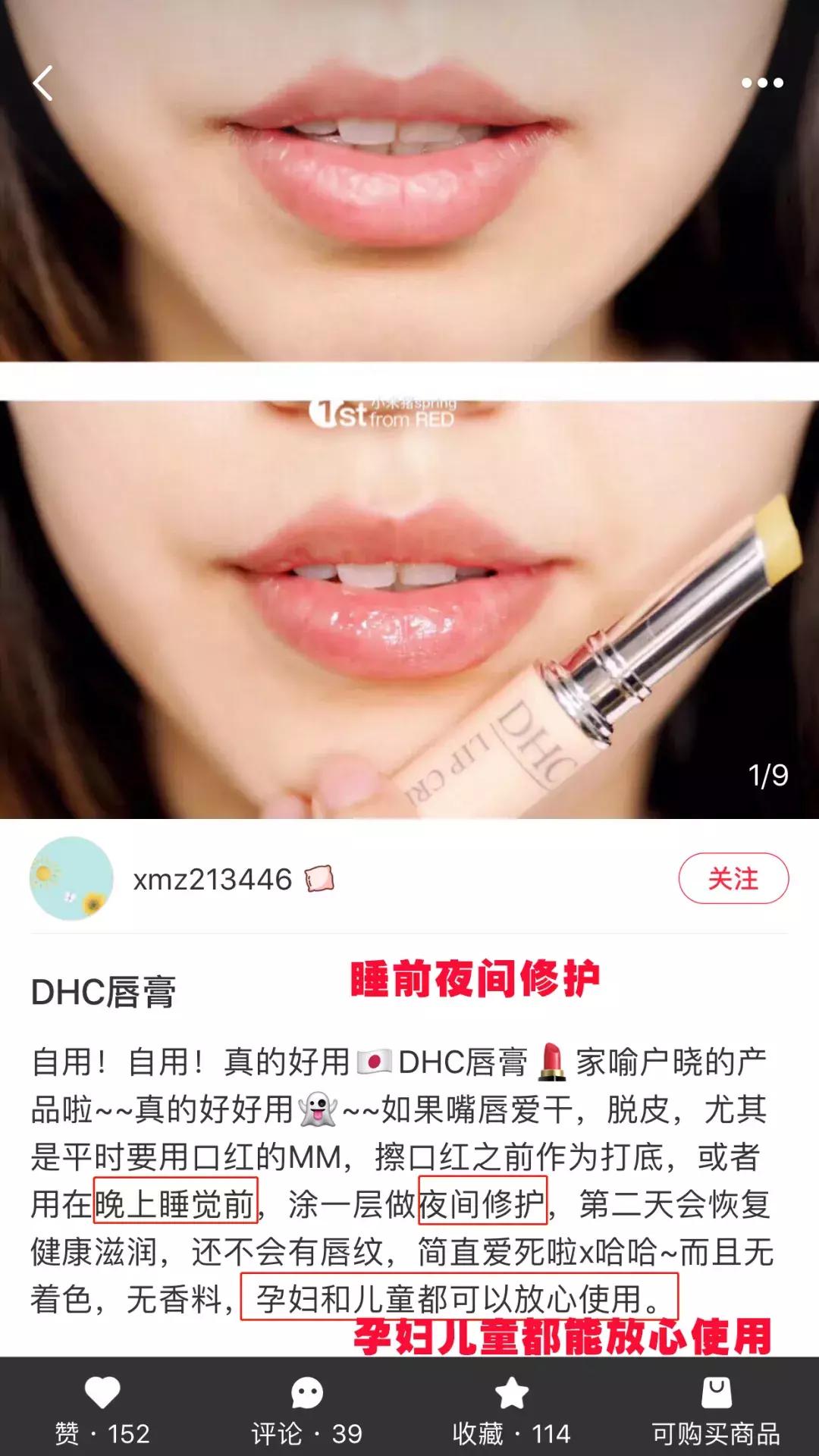Click the back arrow to exit the post

click(x=43, y=83)
